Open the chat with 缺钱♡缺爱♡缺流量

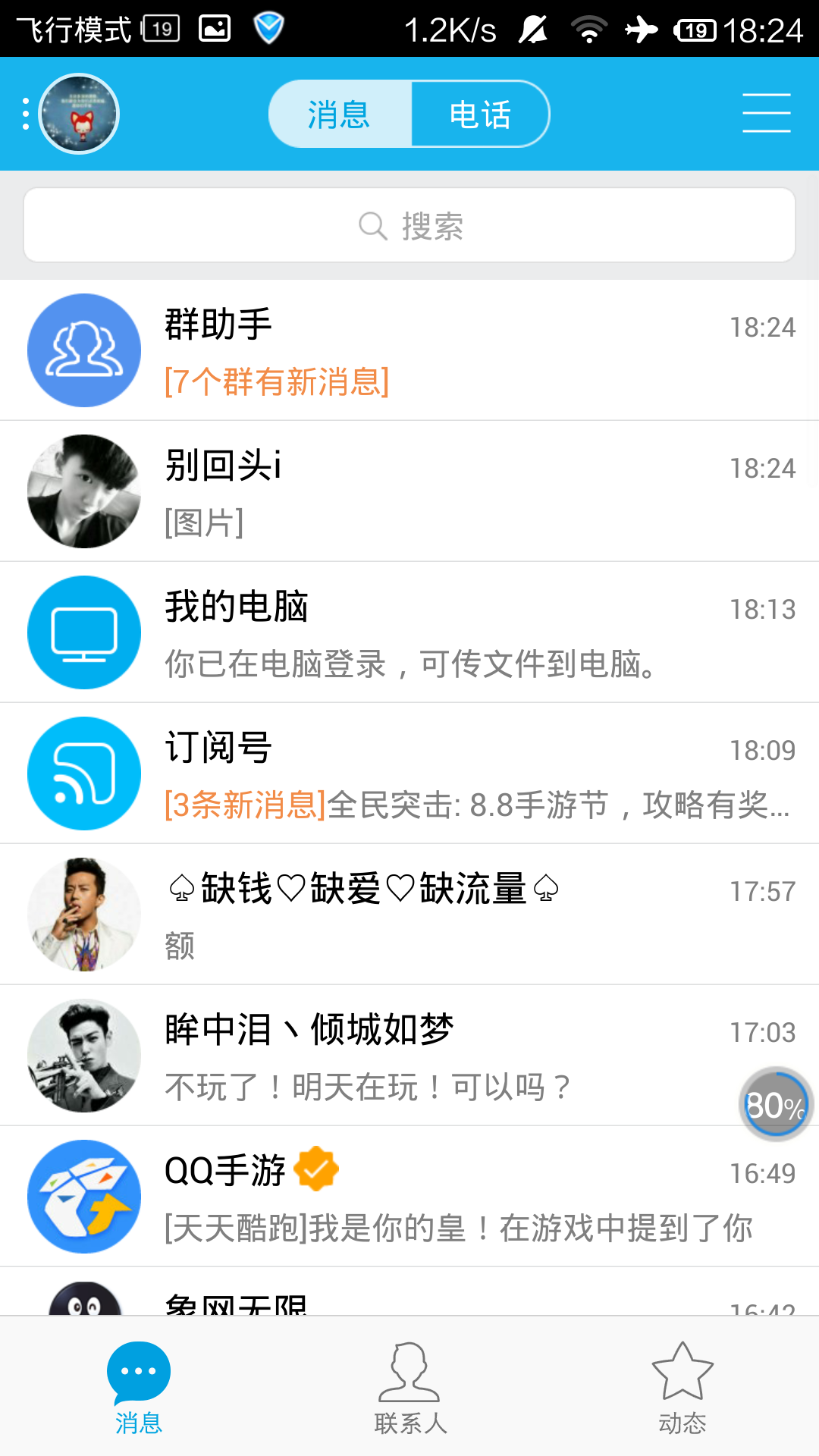pyautogui.click(x=409, y=915)
